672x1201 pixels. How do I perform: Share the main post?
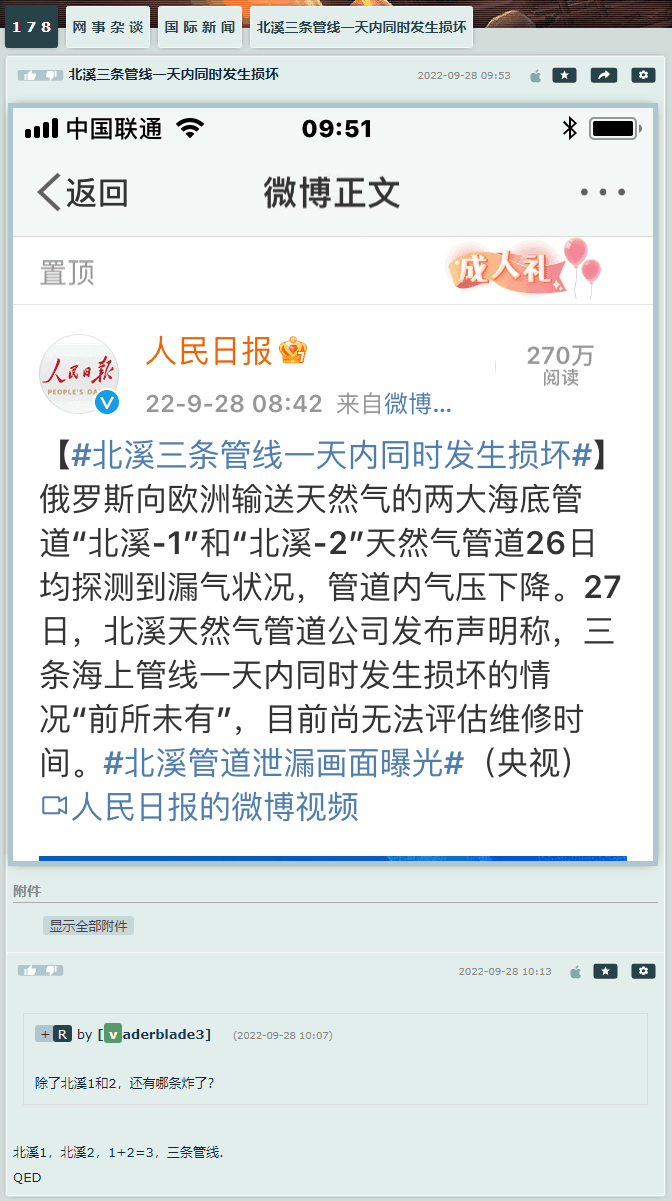[x=604, y=75]
